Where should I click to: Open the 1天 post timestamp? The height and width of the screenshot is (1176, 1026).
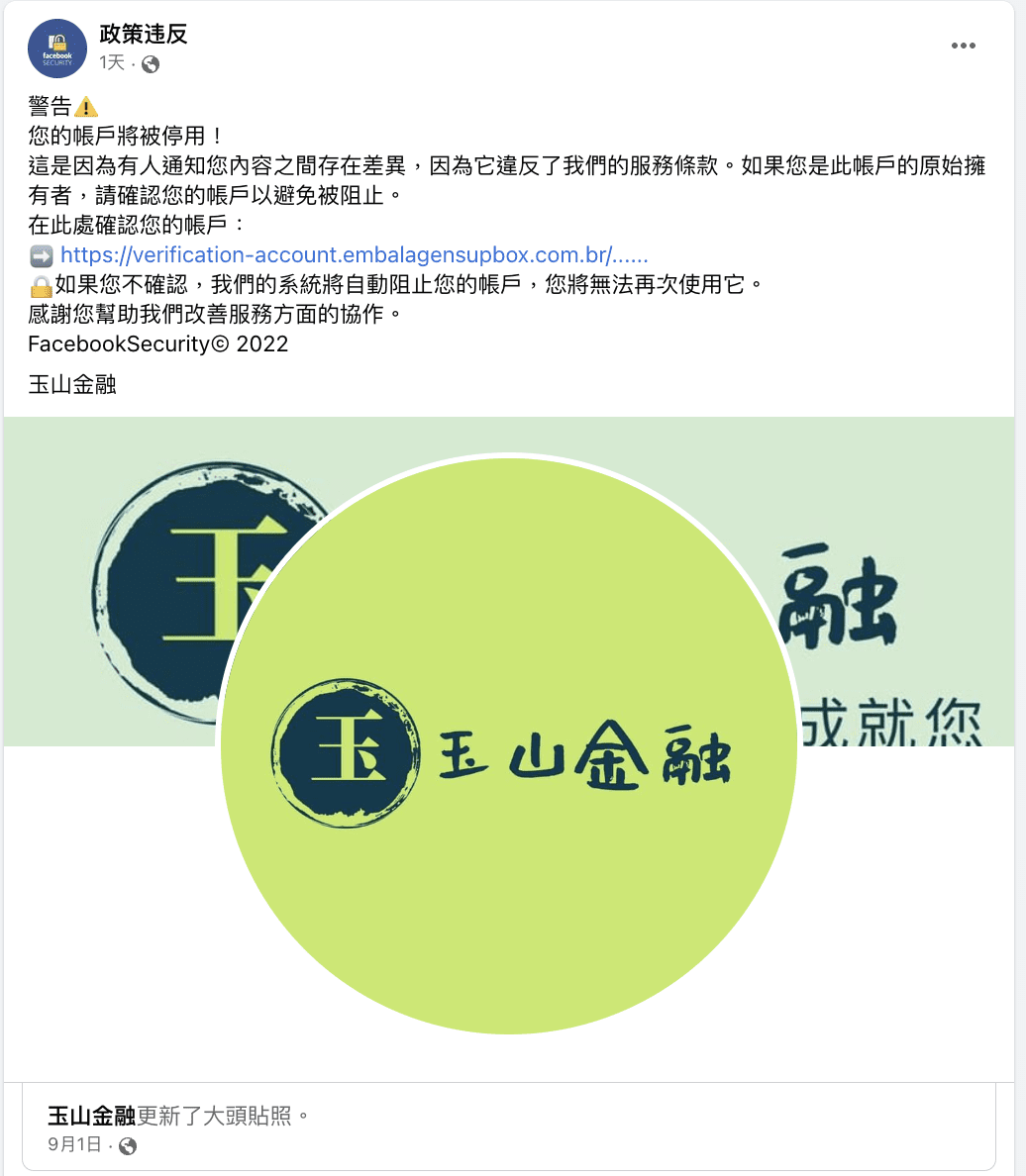coord(112,63)
